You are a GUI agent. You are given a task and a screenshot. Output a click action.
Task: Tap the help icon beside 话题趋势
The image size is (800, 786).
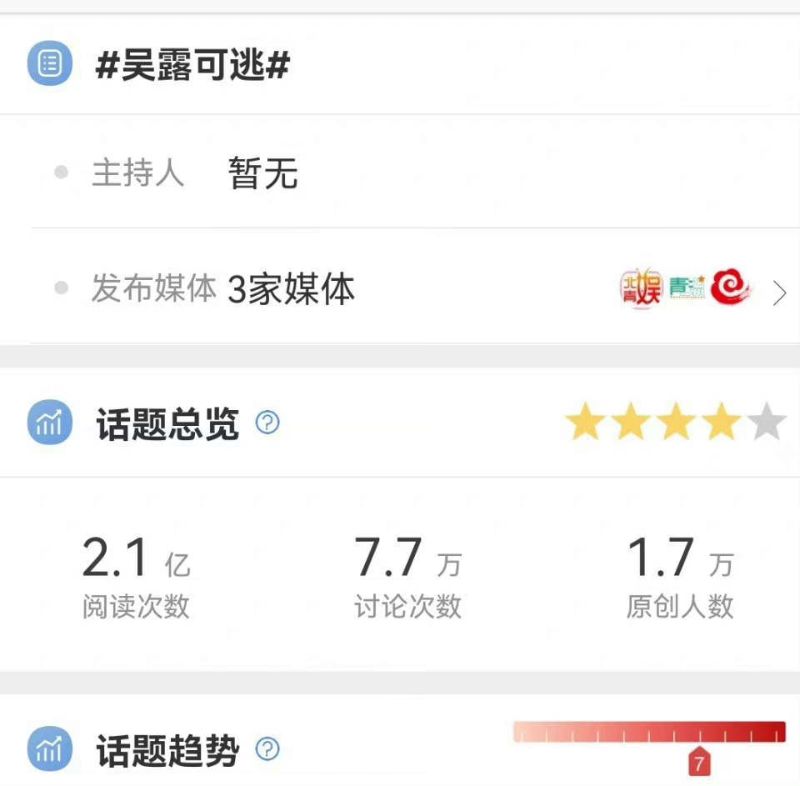[x=267, y=749]
